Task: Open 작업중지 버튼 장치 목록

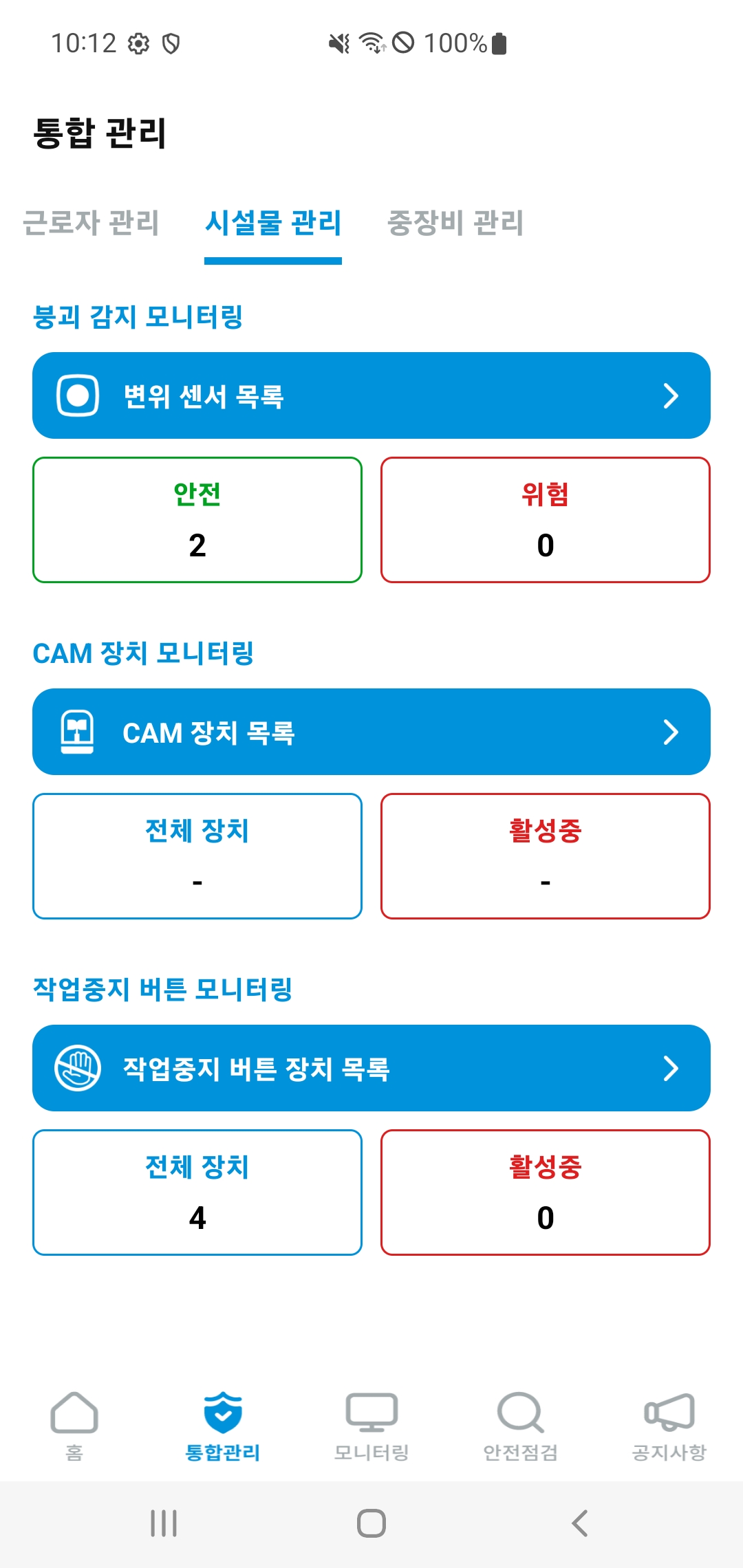Action: (x=371, y=1068)
